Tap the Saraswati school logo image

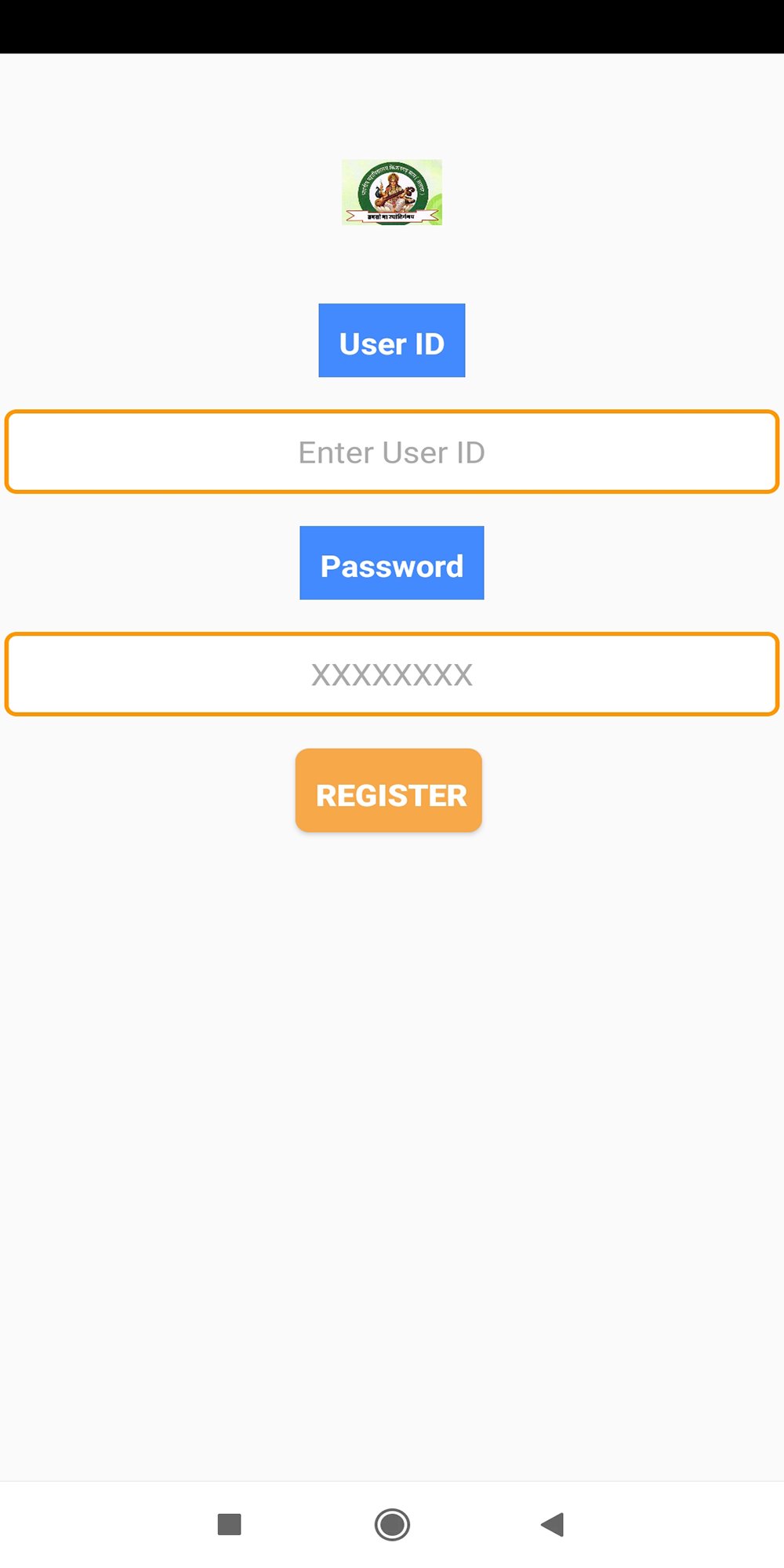pos(392,192)
